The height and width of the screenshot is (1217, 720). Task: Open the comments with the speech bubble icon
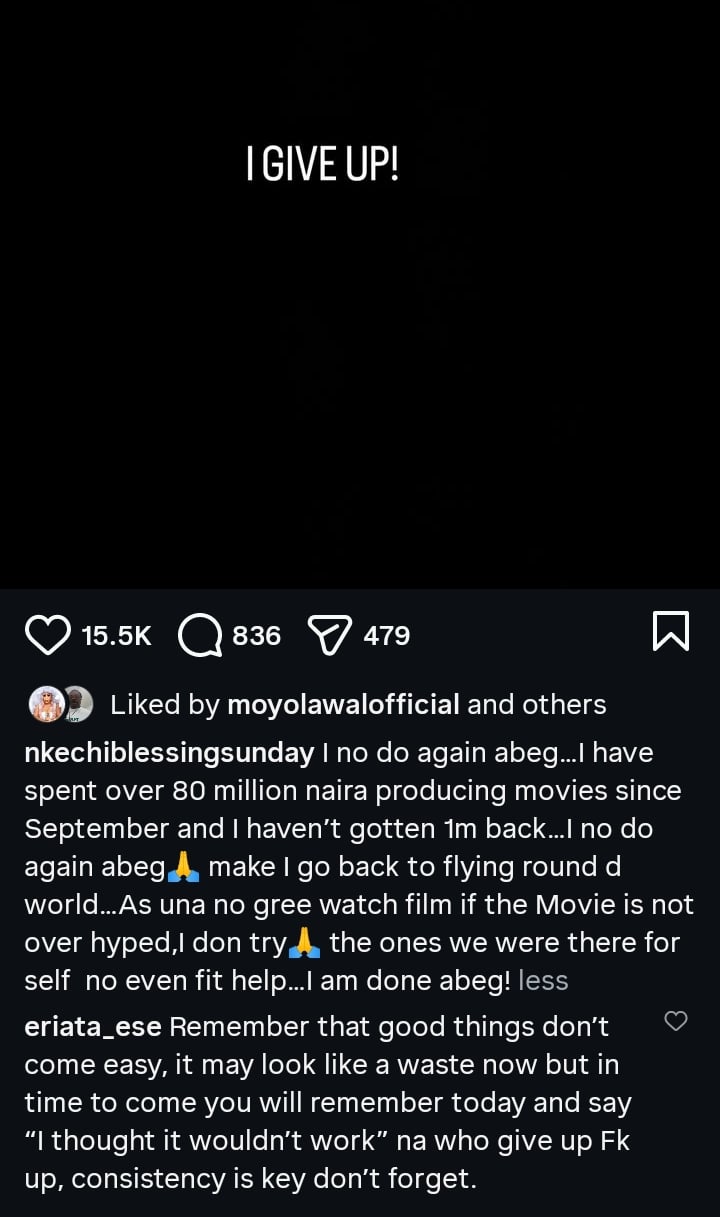pyautogui.click(x=201, y=634)
